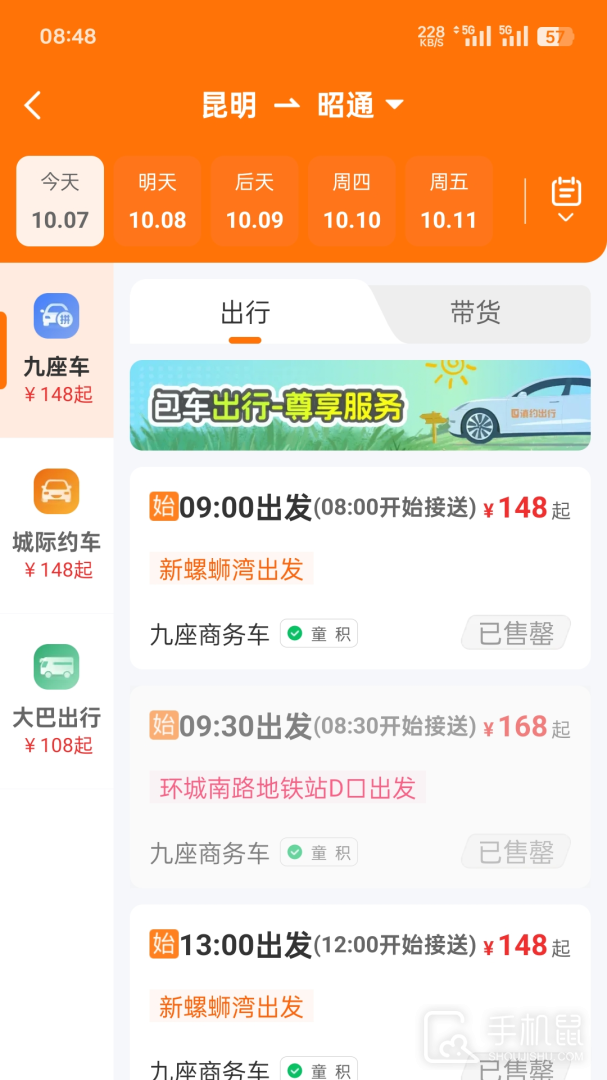607x1080 pixels.
Task: Choose 后天 10.09 date
Action: coord(254,201)
